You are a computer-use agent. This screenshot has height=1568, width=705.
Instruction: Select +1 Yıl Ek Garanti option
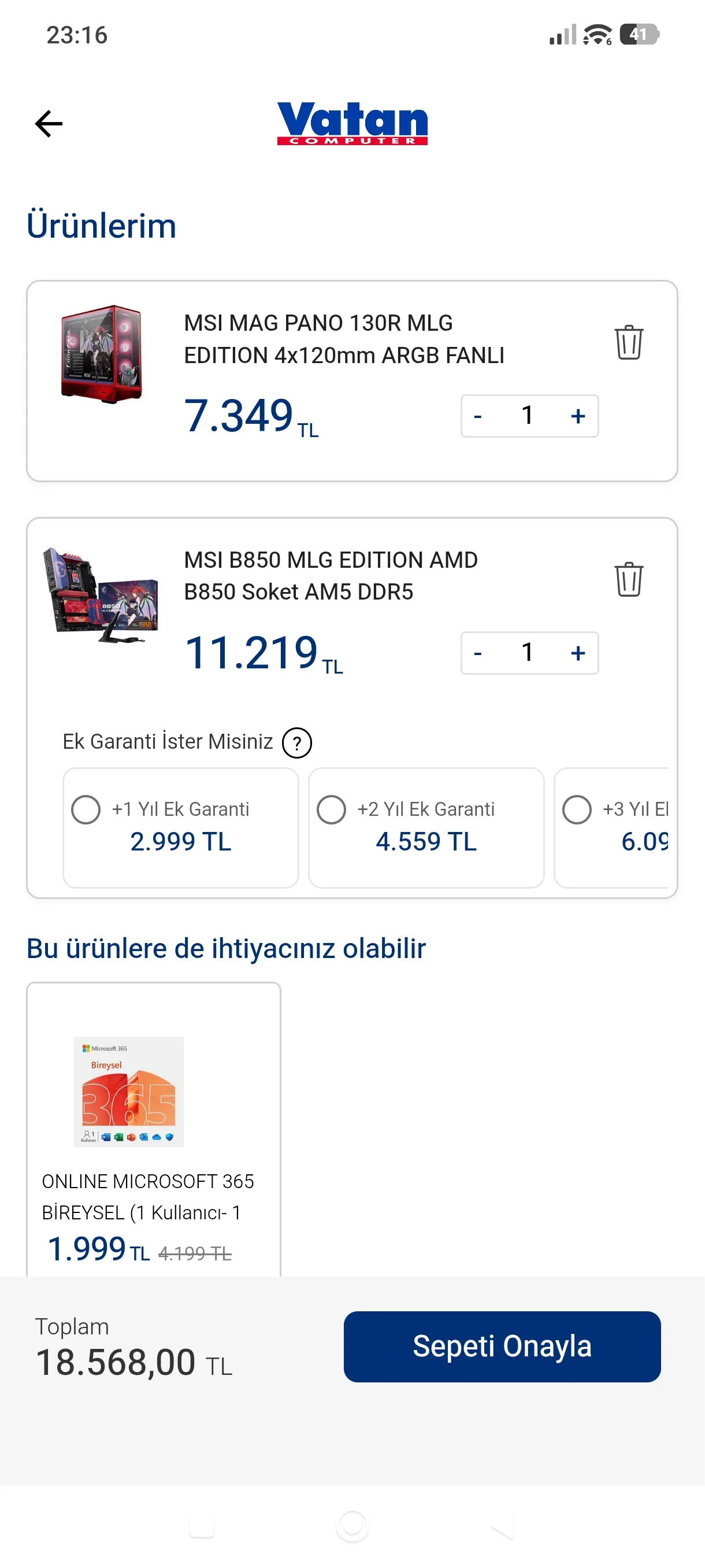click(x=86, y=809)
